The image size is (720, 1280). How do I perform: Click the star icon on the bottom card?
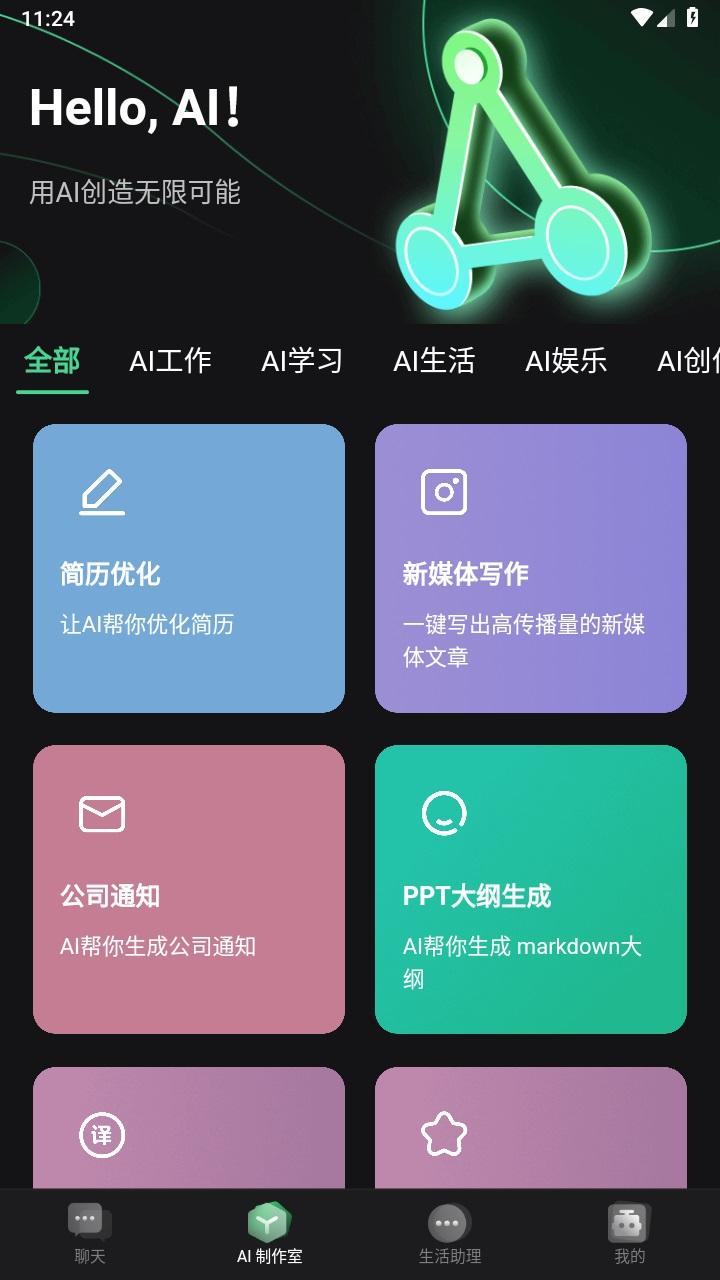point(445,1135)
